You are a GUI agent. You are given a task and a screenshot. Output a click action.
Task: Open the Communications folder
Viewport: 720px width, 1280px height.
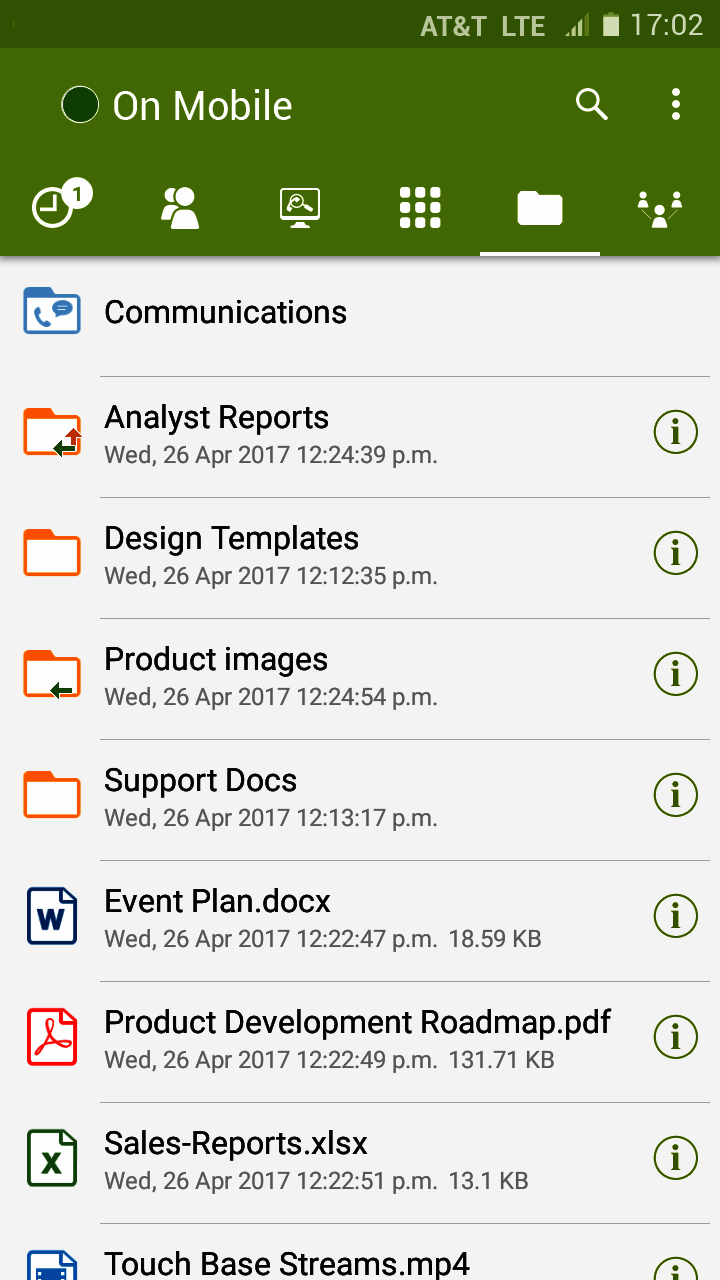pyautogui.click(x=226, y=313)
